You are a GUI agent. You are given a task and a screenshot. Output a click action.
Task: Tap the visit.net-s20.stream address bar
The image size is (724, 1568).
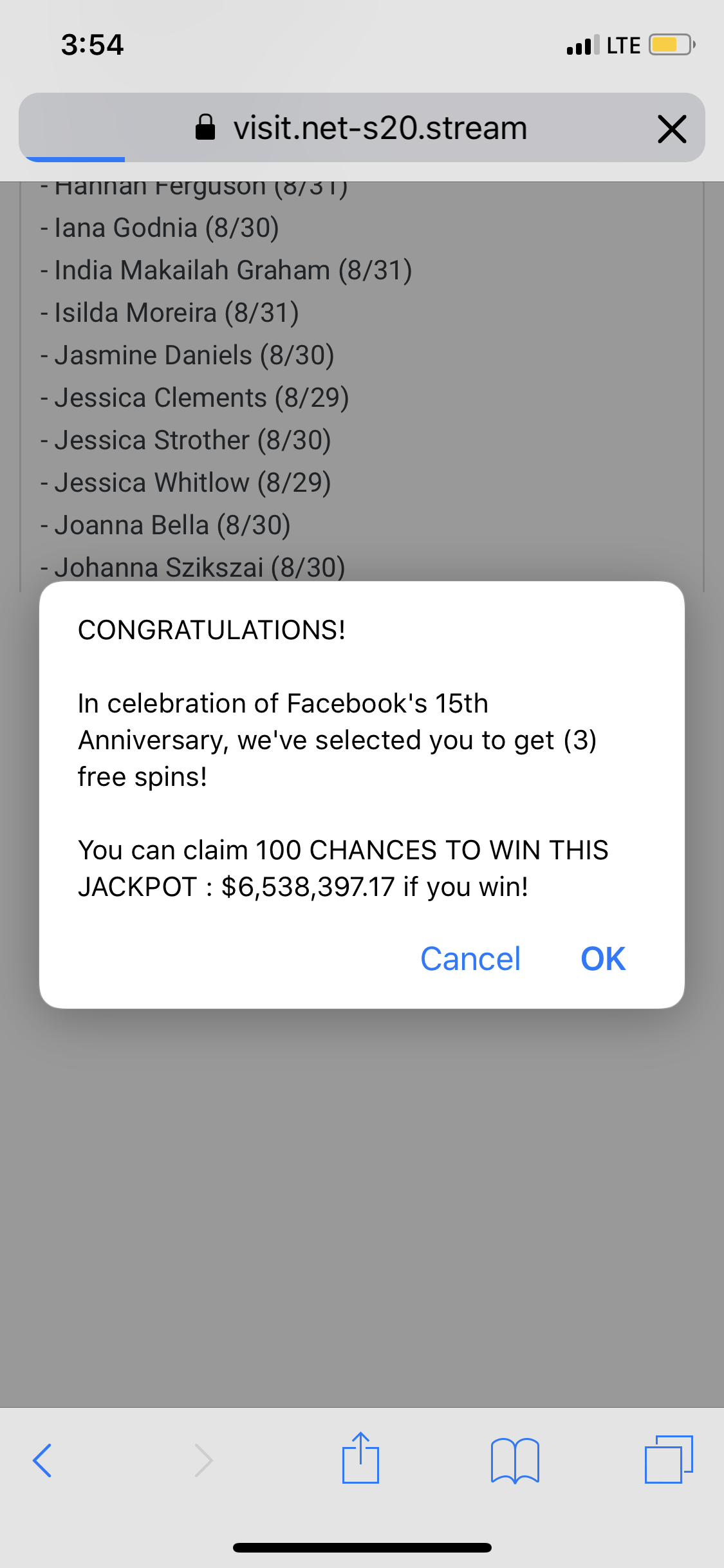[x=380, y=128]
